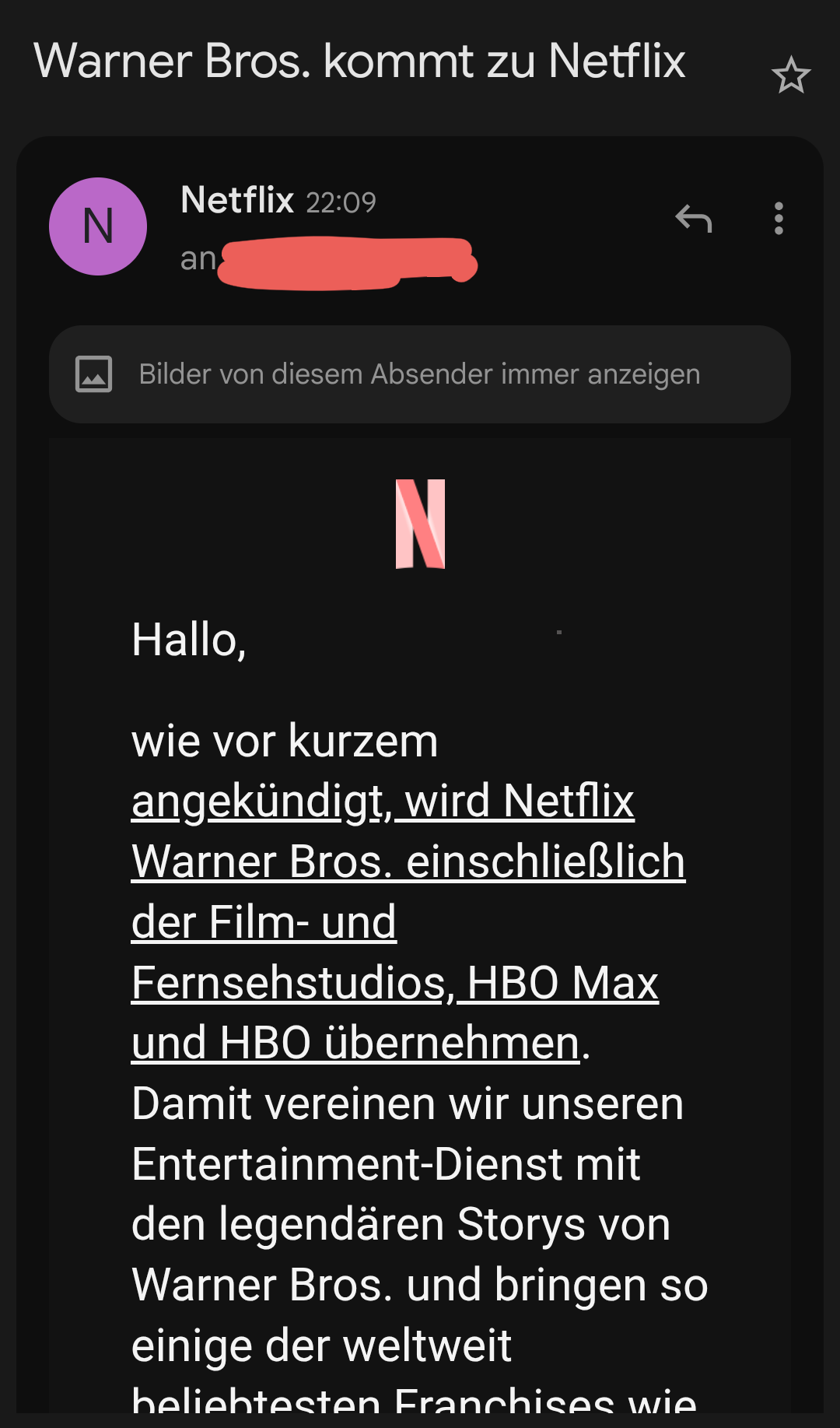Viewport: 840px width, 1428px height.
Task: Reply to the Netflix email
Action: click(x=693, y=219)
